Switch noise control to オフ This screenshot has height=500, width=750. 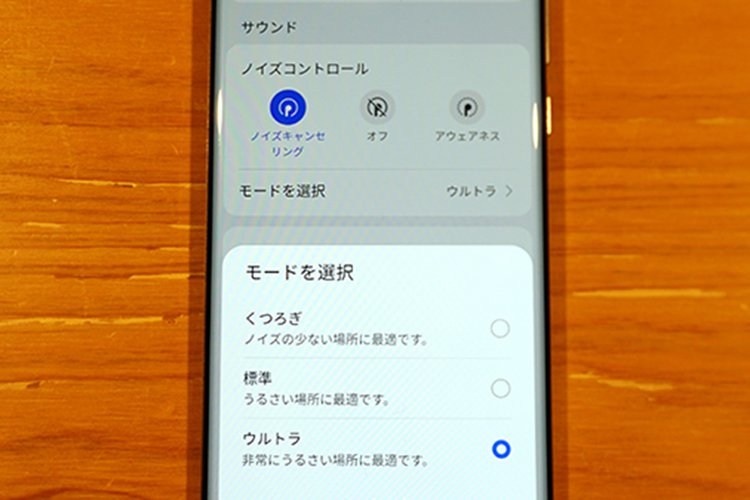377,106
